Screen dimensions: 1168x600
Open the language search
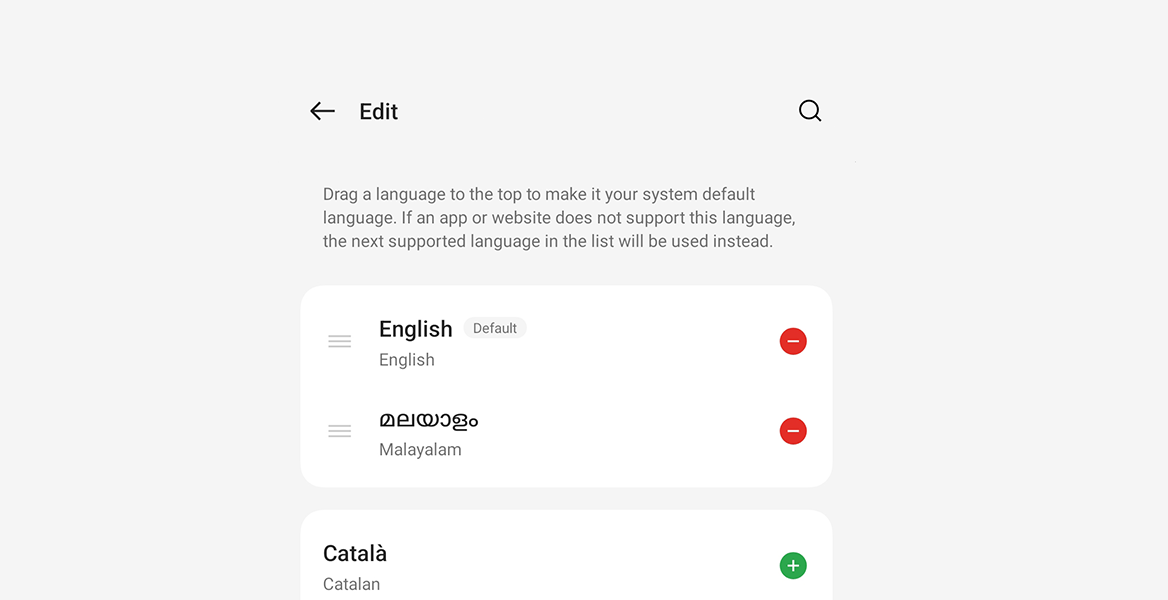pyautogui.click(x=810, y=111)
